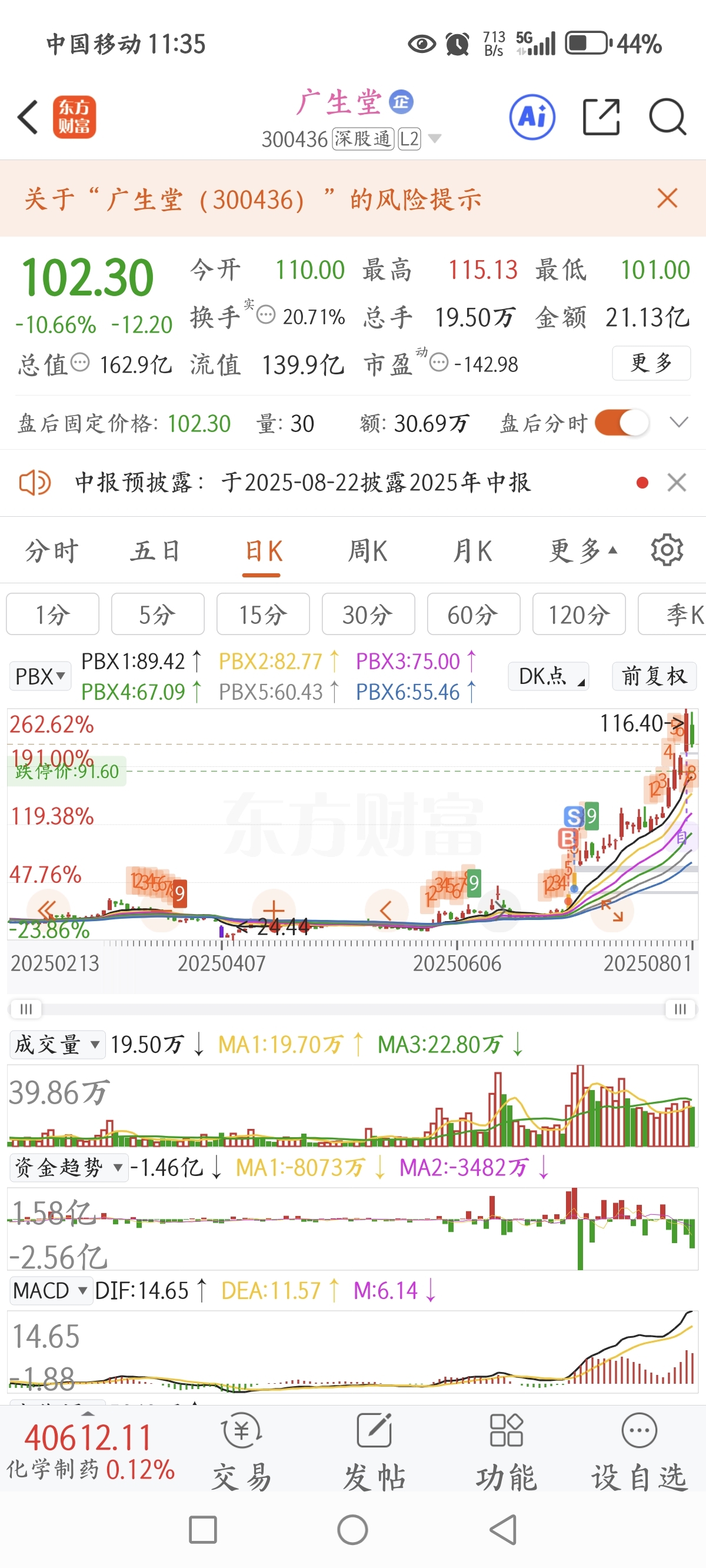Tap the system home button
706x1568 pixels.
352,1530
